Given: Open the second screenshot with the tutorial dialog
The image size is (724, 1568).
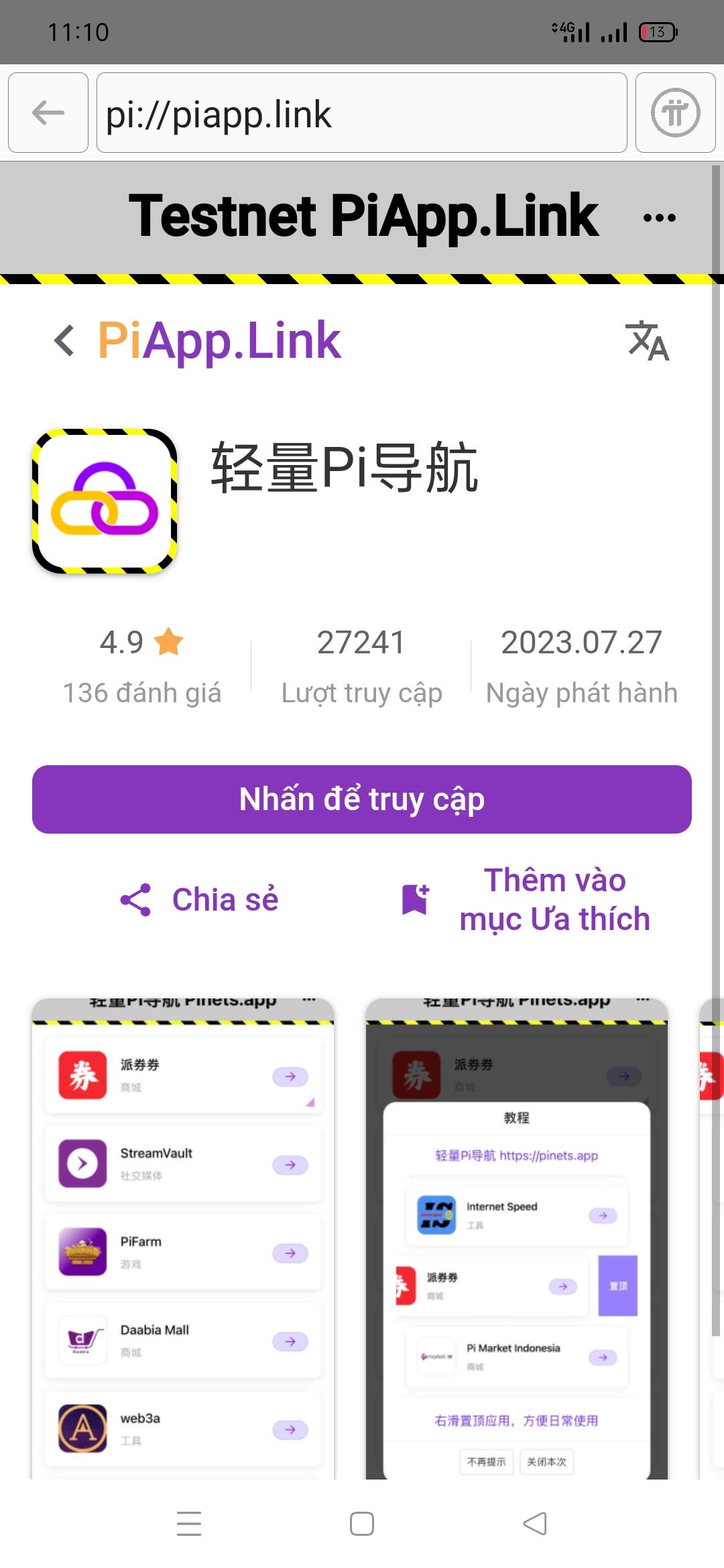Looking at the screenshot, I should point(516,1238).
